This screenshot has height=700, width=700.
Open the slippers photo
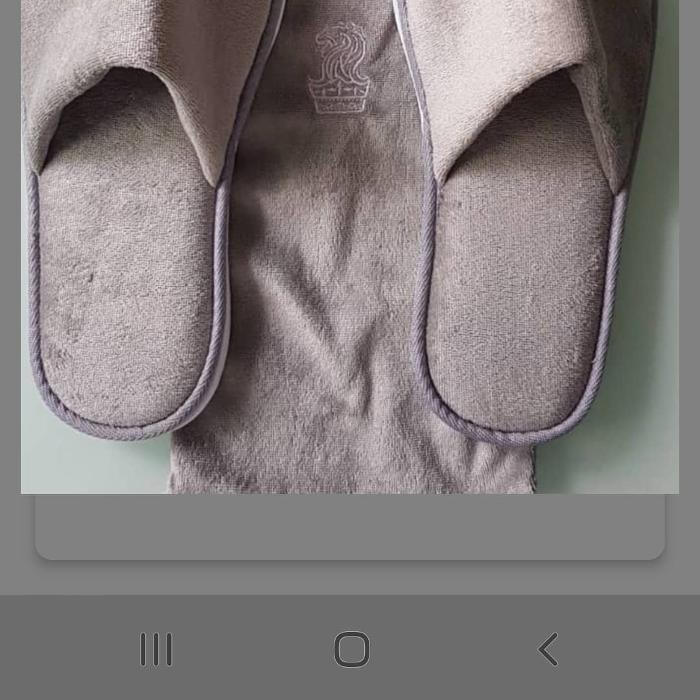pyautogui.click(x=350, y=250)
